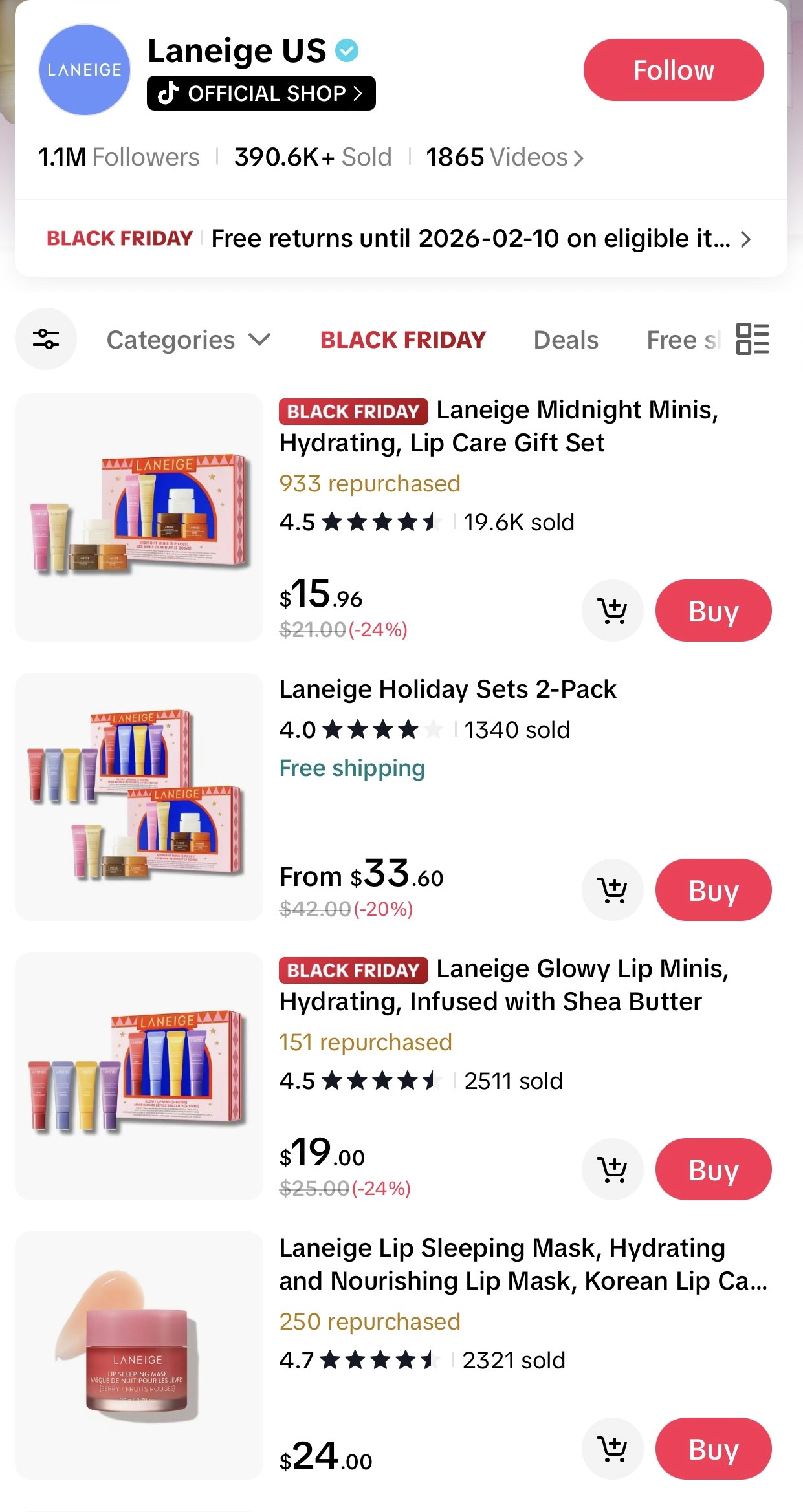Switch to grid view layout
The height and width of the screenshot is (1512, 803).
pos(752,339)
